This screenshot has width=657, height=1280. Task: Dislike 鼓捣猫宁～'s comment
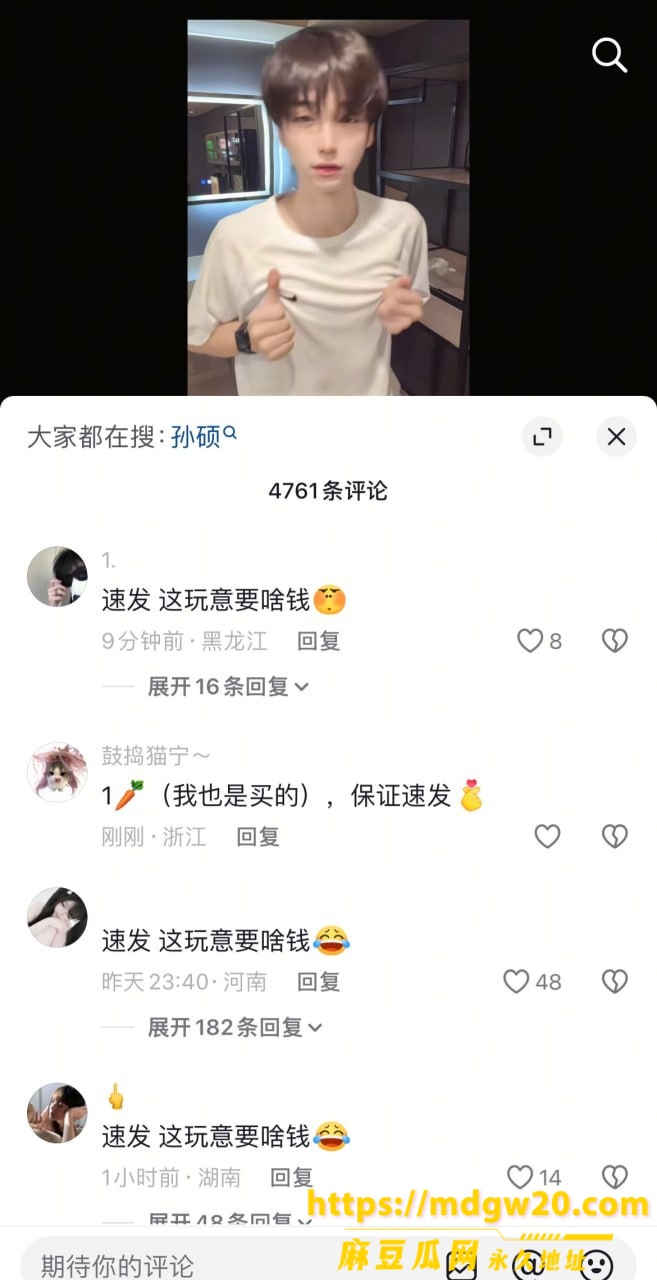614,836
